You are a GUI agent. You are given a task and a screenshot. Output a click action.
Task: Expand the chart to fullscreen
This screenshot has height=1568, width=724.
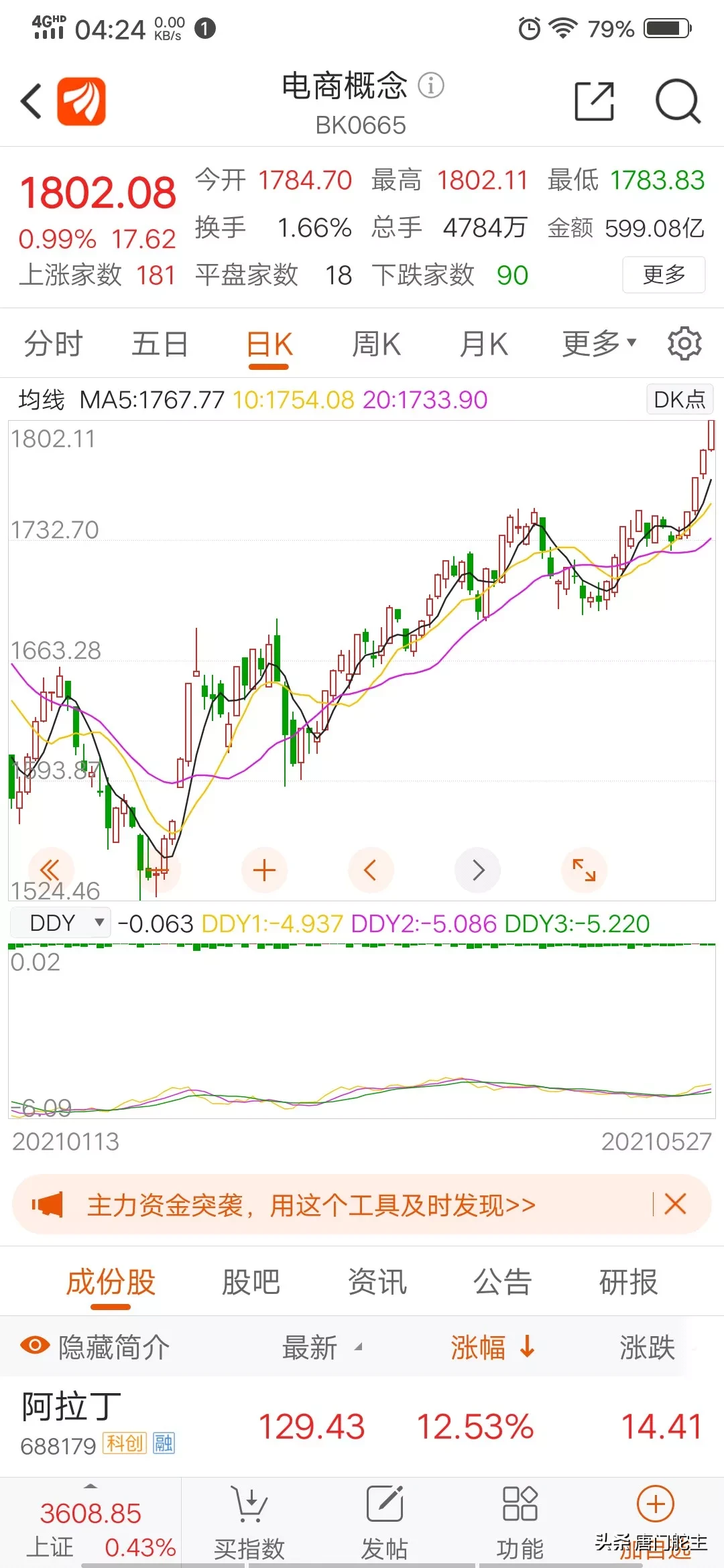pos(583,870)
